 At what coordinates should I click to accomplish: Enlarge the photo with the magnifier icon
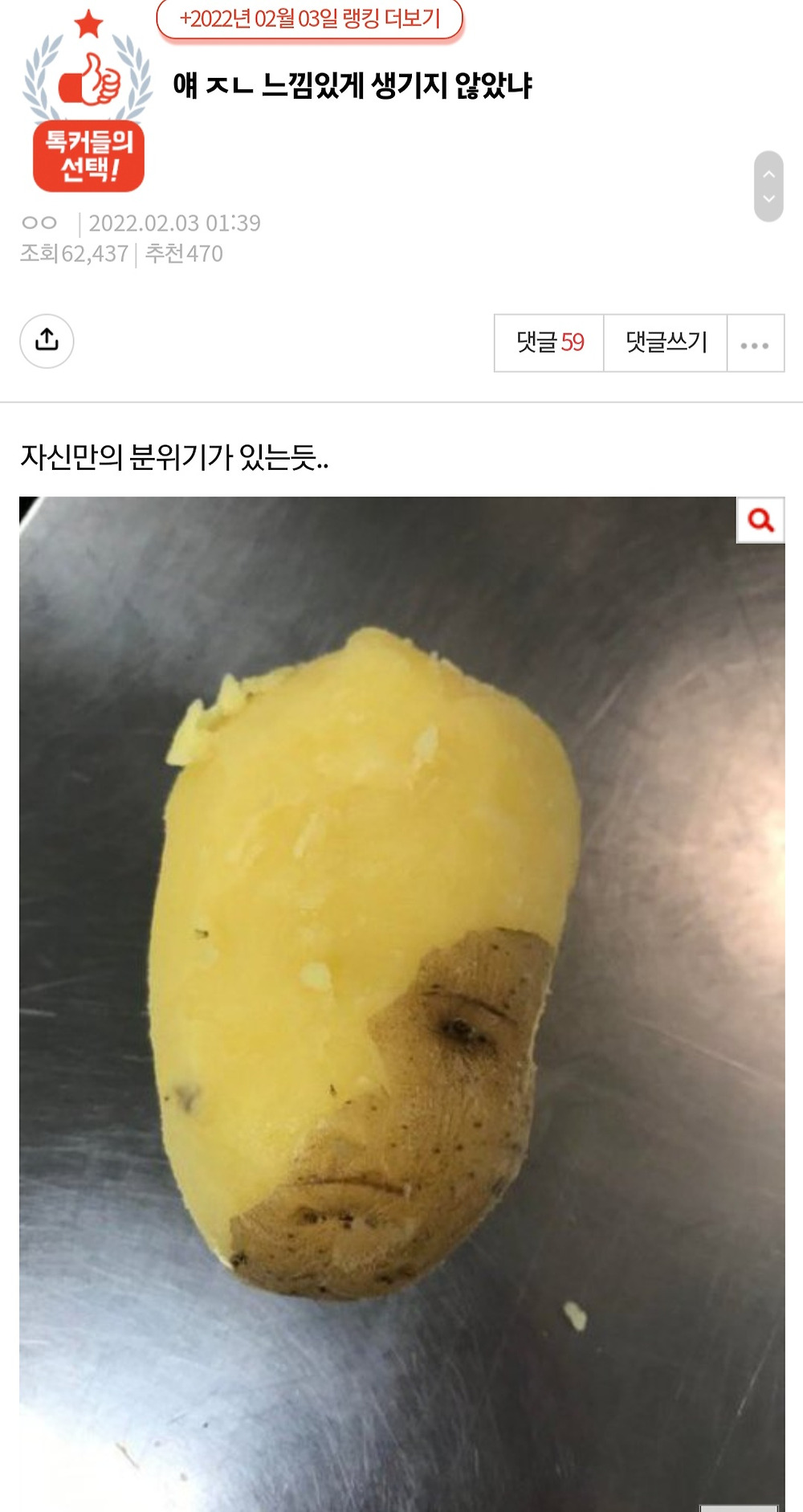click(x=760, y=520)
